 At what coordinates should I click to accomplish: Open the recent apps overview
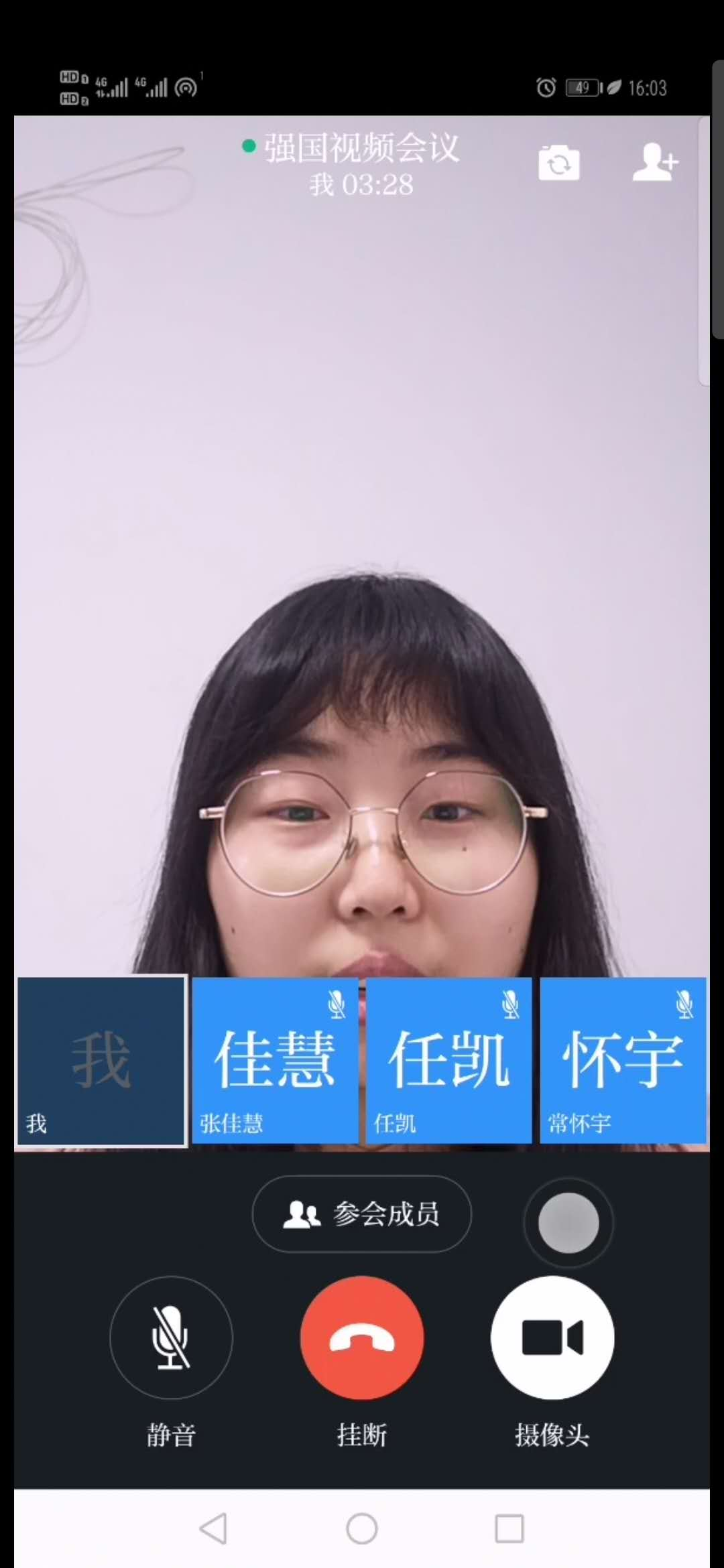(509, 1528)
